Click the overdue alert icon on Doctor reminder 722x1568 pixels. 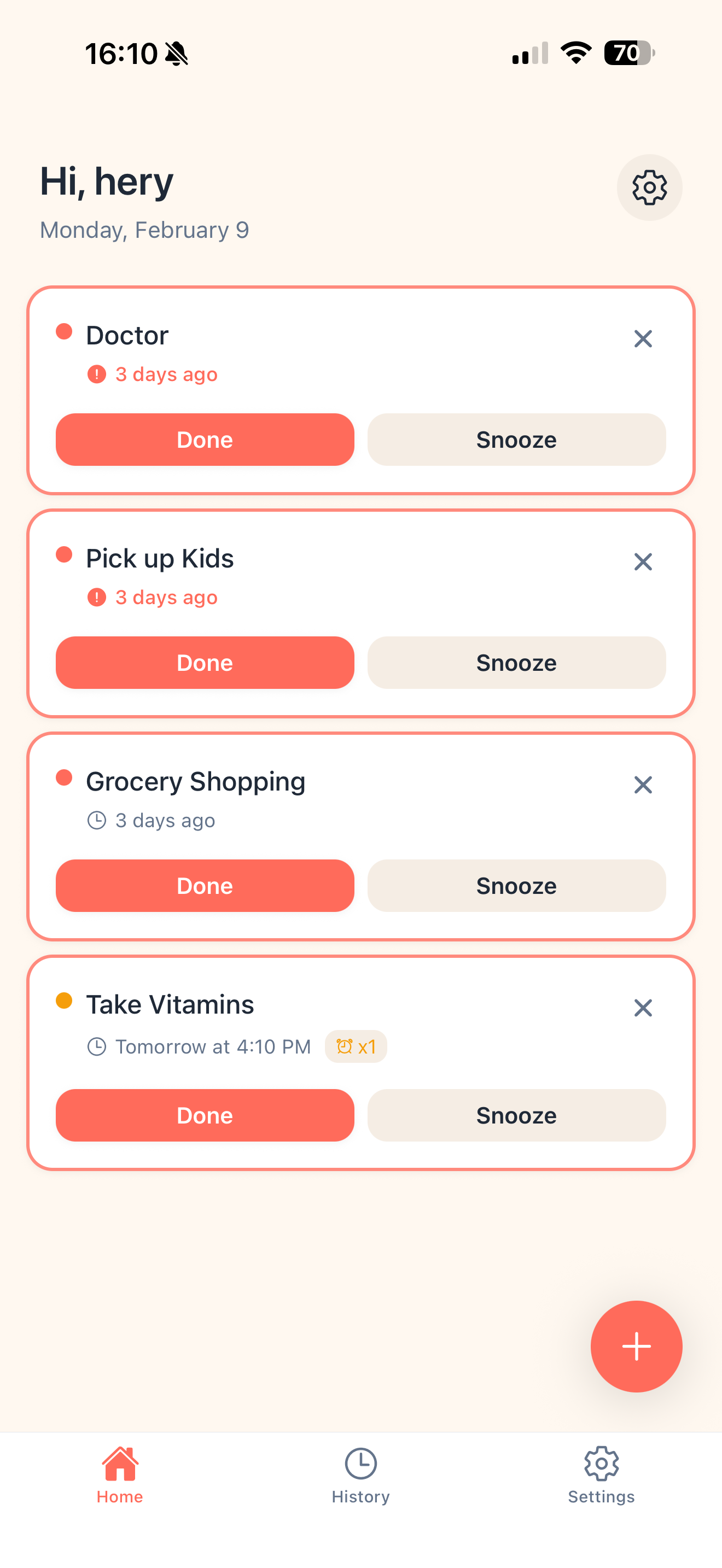point(96,374)
